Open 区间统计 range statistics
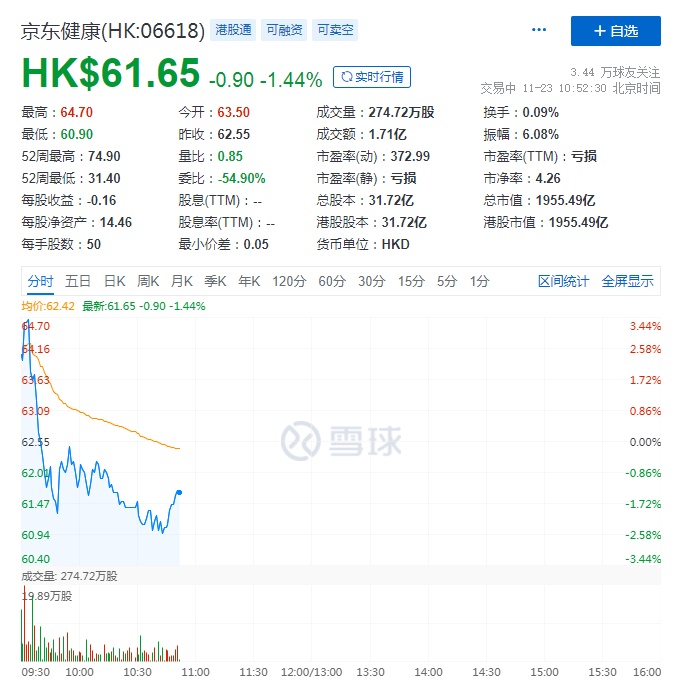 tap(563, 282)
